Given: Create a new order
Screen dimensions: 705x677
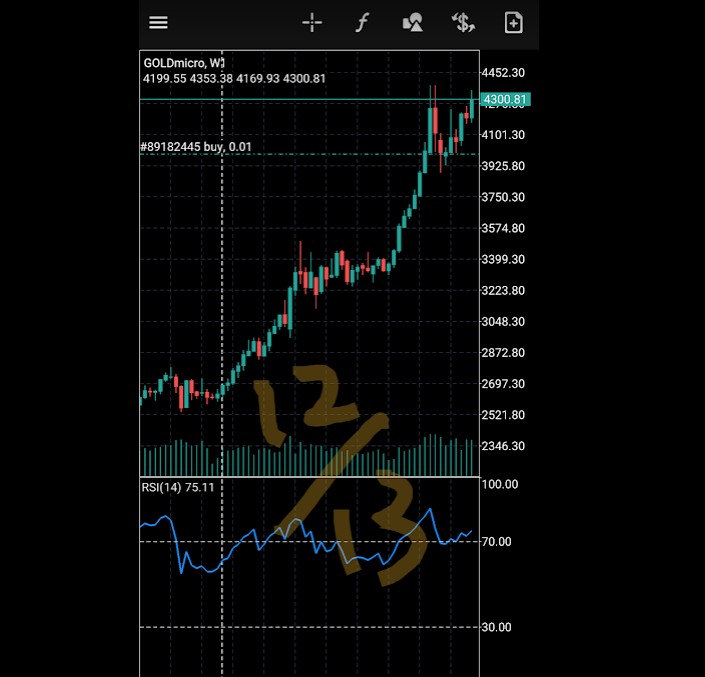Looking at the screenshot, I should click(513, 23).
